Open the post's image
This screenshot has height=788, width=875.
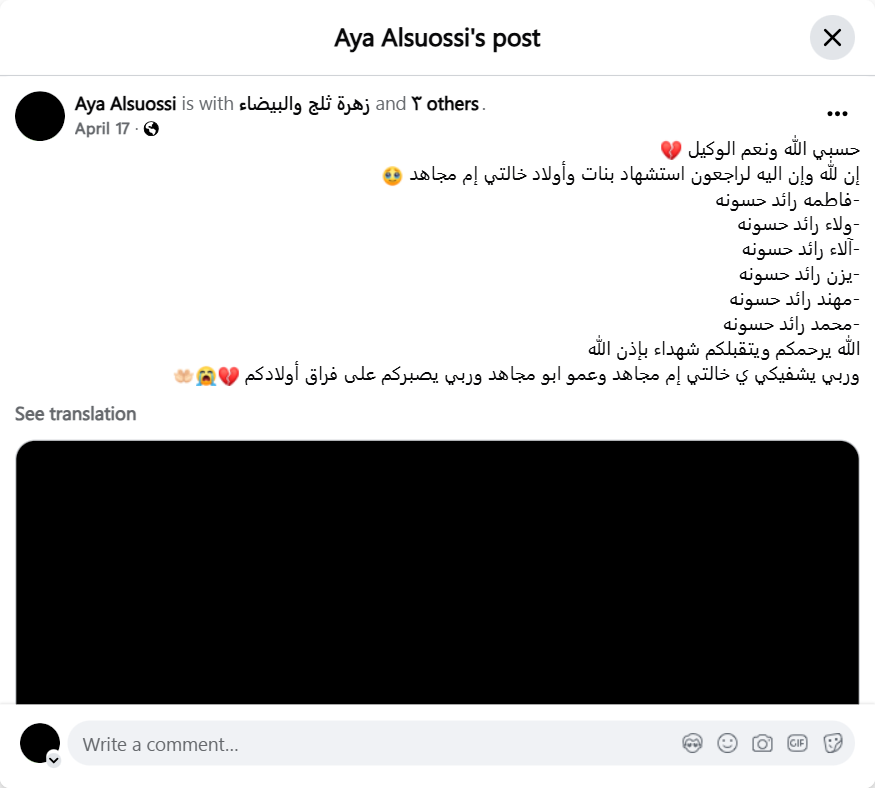(437, 570)
